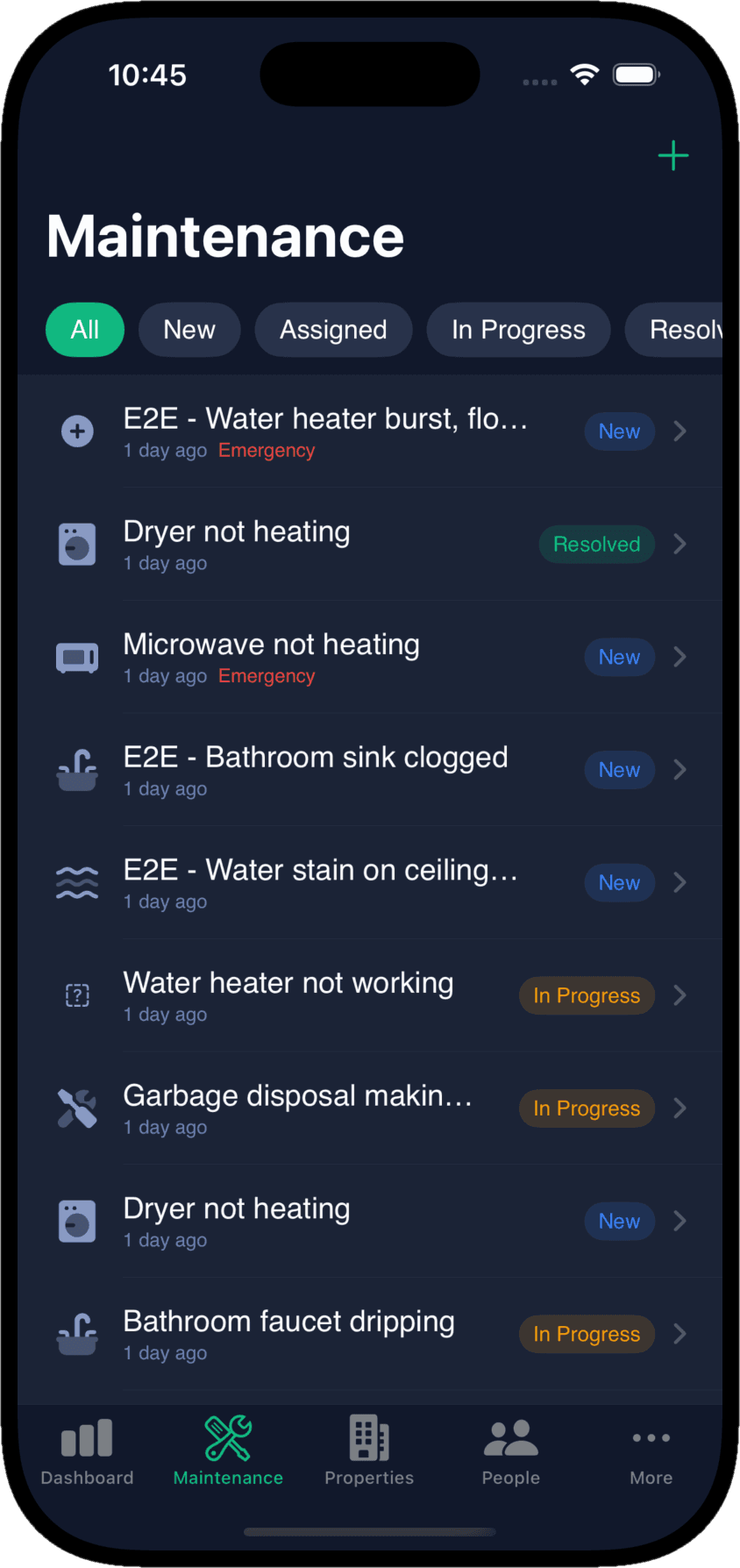Viewport: 740px width, 1568px height.
Task: Expand the Bathroom faucet dripping request
Action: click(x=680, y=1334)
